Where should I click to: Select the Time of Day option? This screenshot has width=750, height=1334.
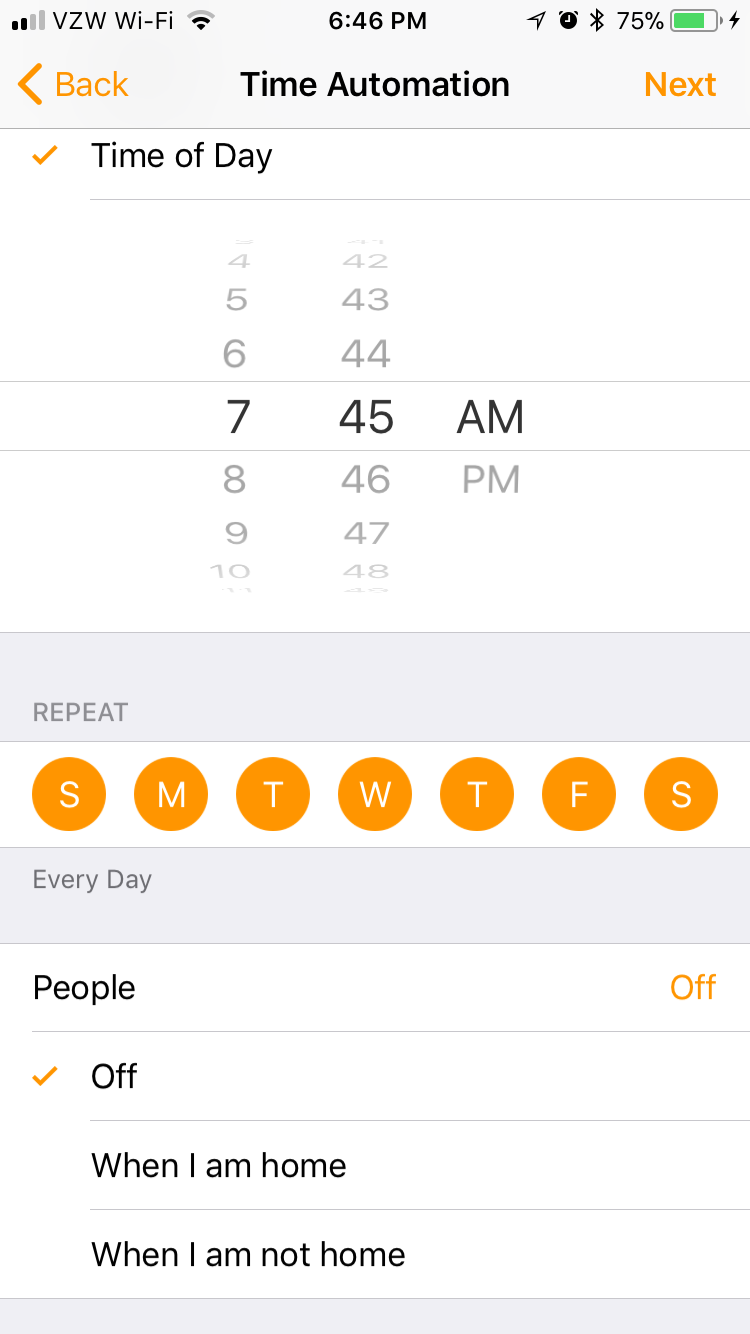pyautogui.click(x=375, y=156)
